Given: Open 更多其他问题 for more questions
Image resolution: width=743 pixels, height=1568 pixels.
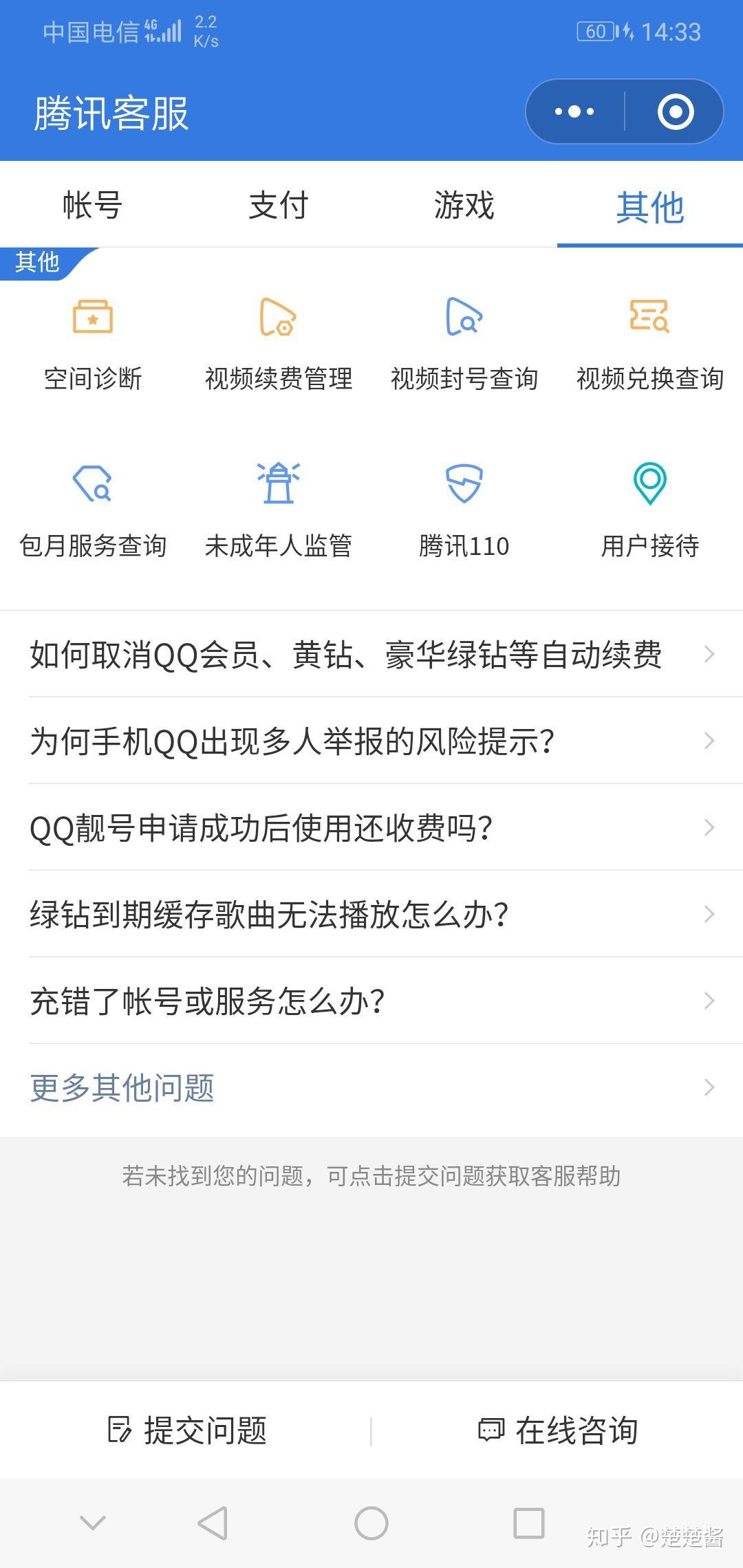Looking at the screenshot, I should (x=371, y=1089).
